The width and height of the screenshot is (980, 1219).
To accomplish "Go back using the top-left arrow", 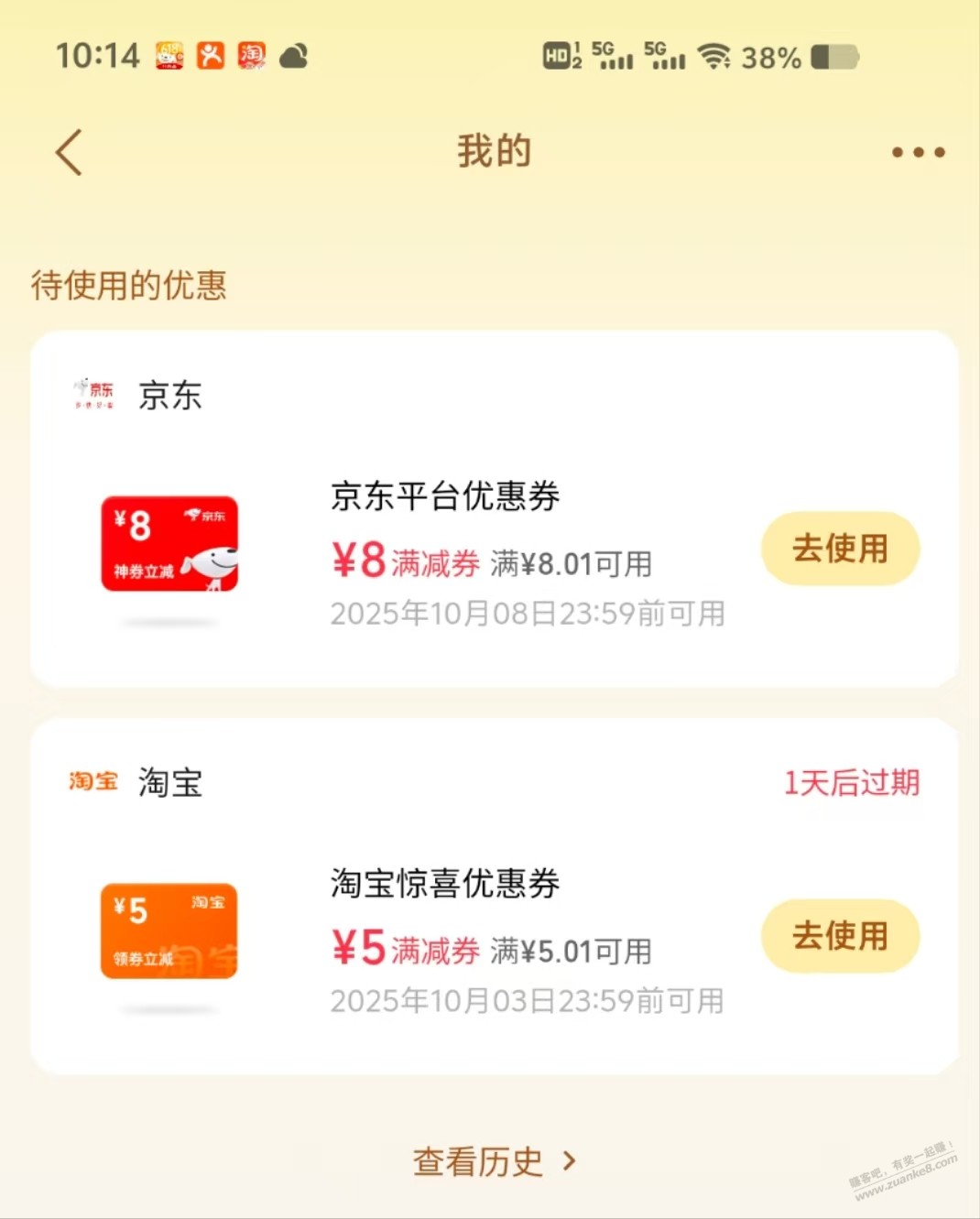I will point(70,152).
